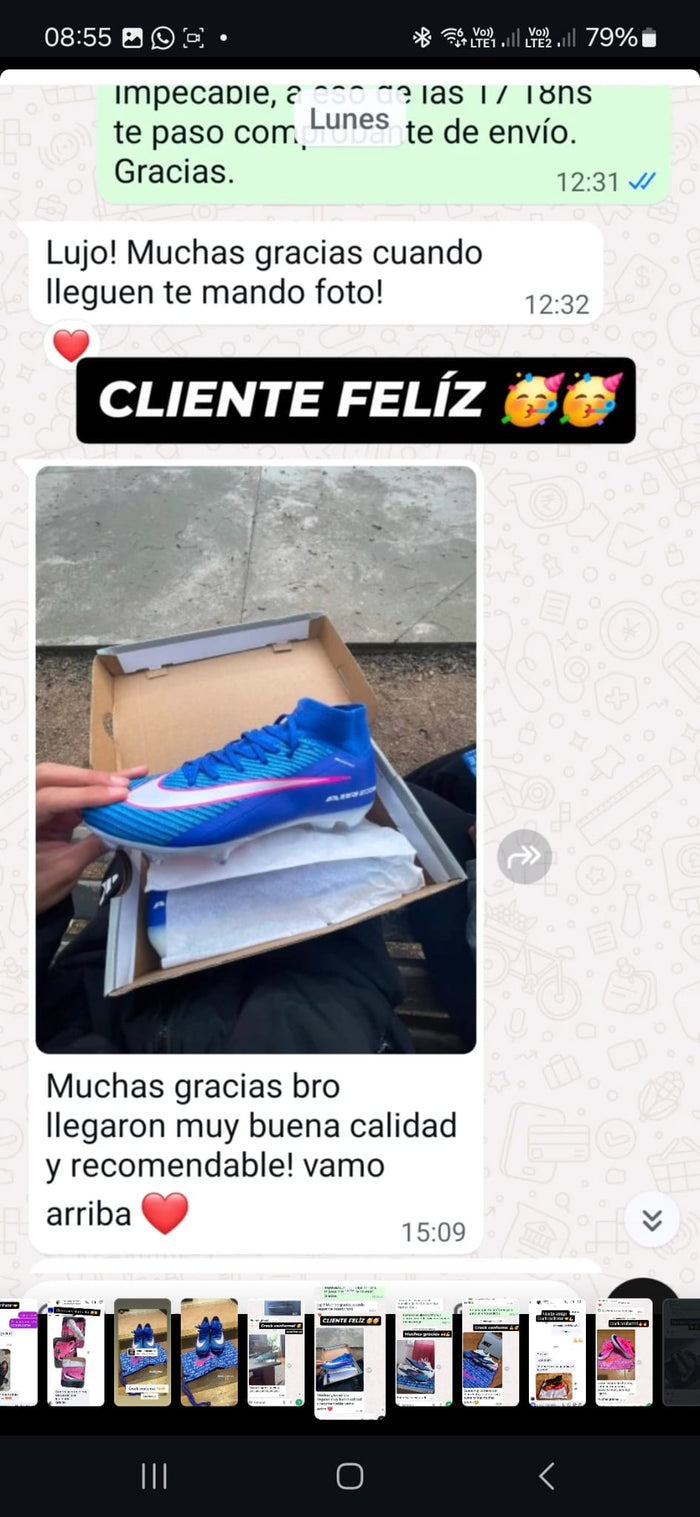Go to the home screen
700x1517 pixels.
coord(349,1475)
